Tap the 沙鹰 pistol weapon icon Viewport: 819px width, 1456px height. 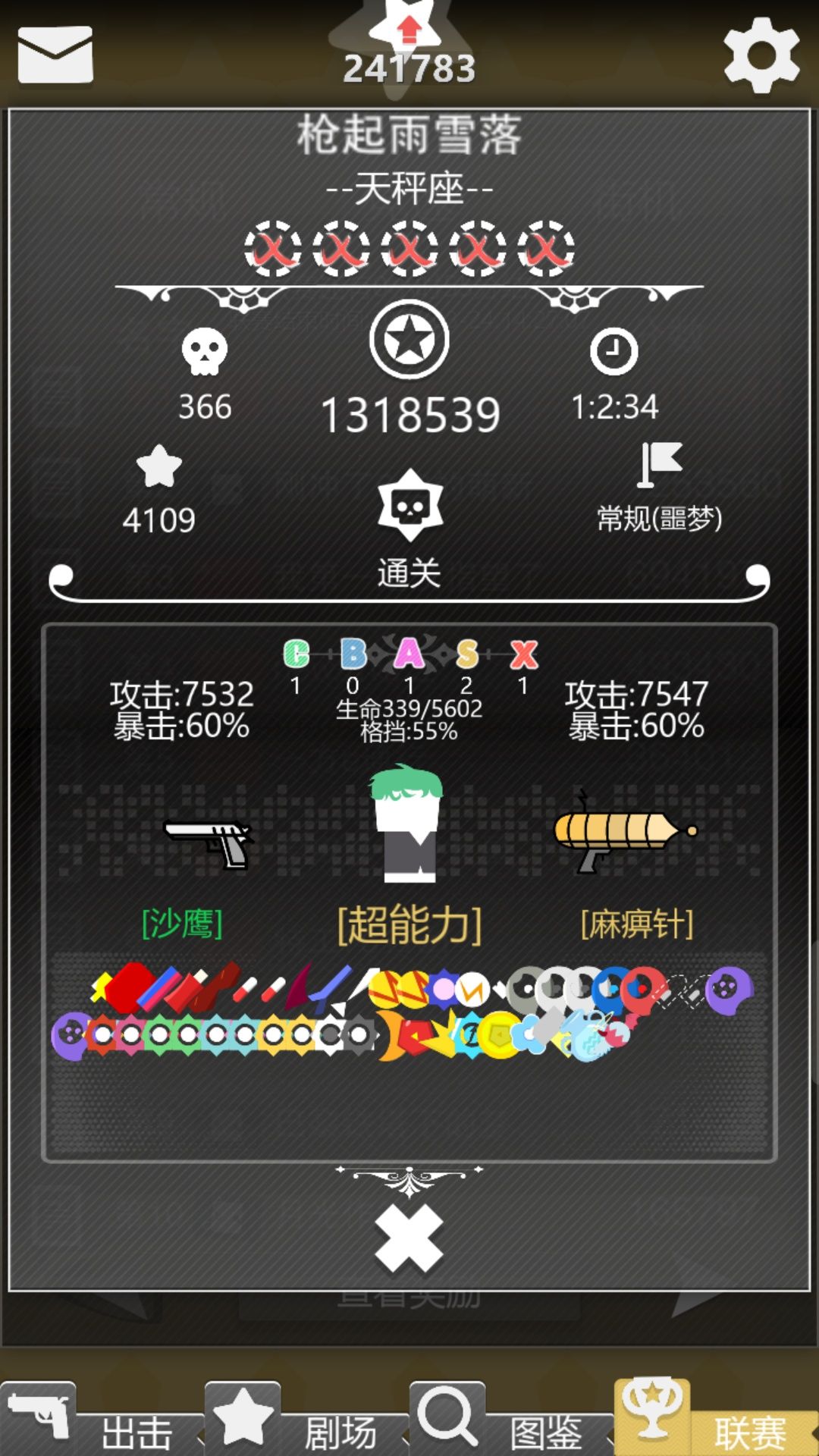205,846
